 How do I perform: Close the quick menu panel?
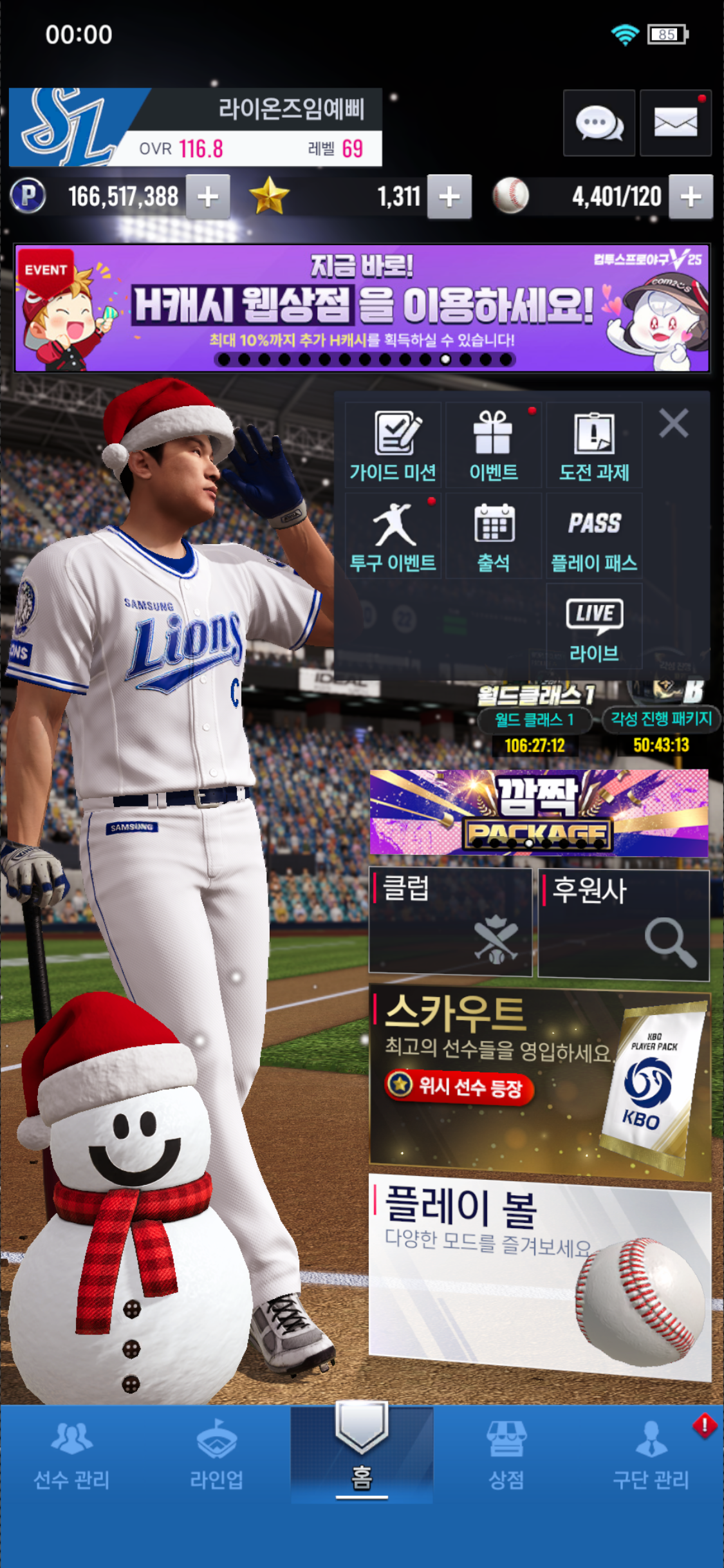[674, 424]
